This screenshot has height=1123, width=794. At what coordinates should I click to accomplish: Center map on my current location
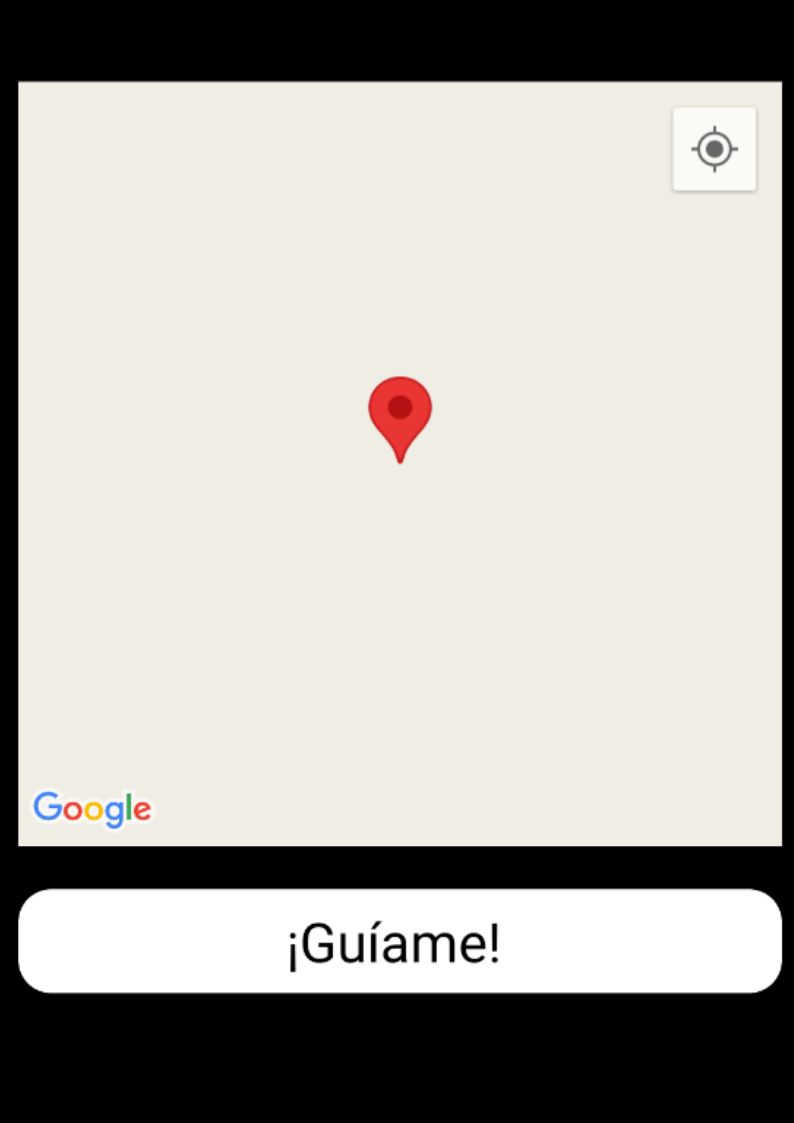714,149
